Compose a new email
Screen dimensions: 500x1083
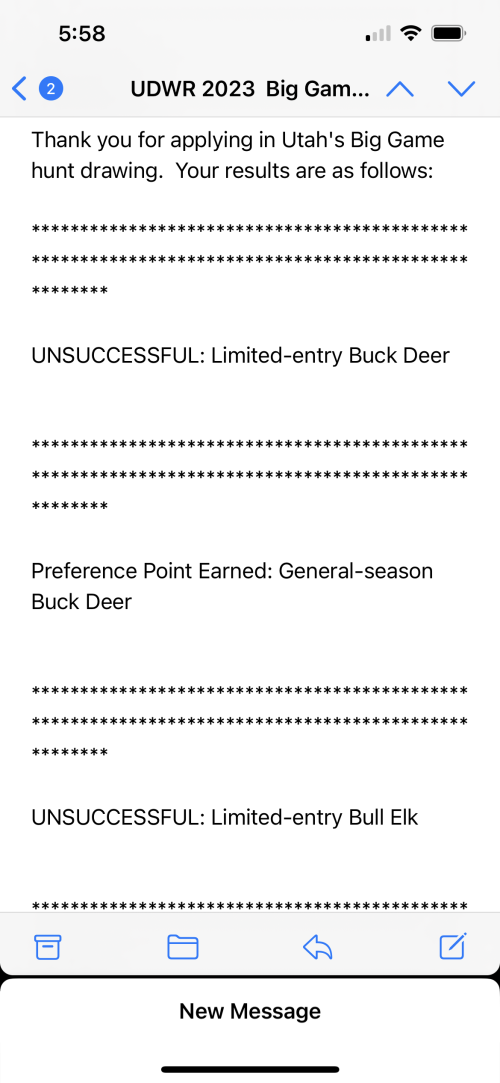453,946
